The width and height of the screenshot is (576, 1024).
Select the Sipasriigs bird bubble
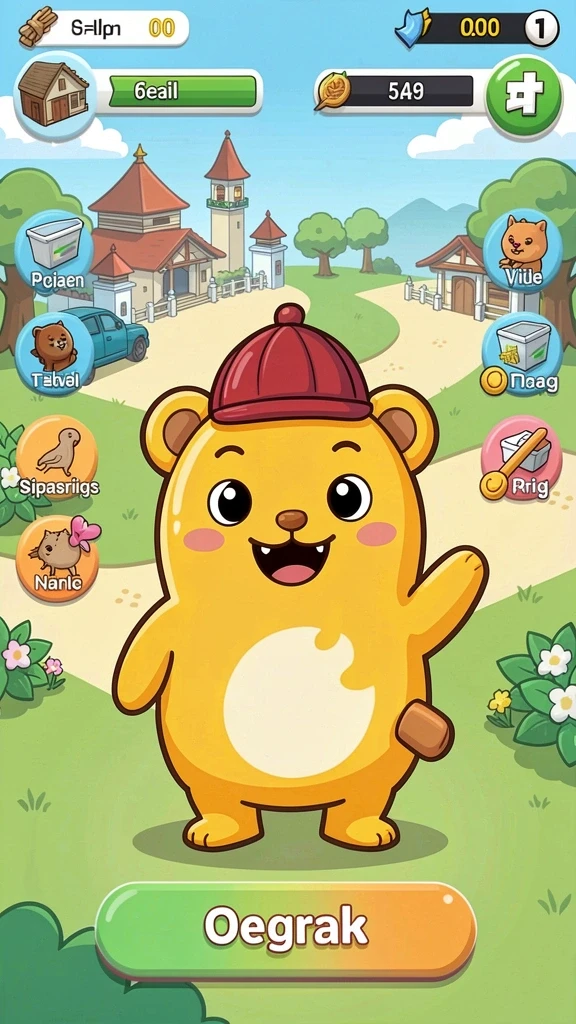(57, 458)
